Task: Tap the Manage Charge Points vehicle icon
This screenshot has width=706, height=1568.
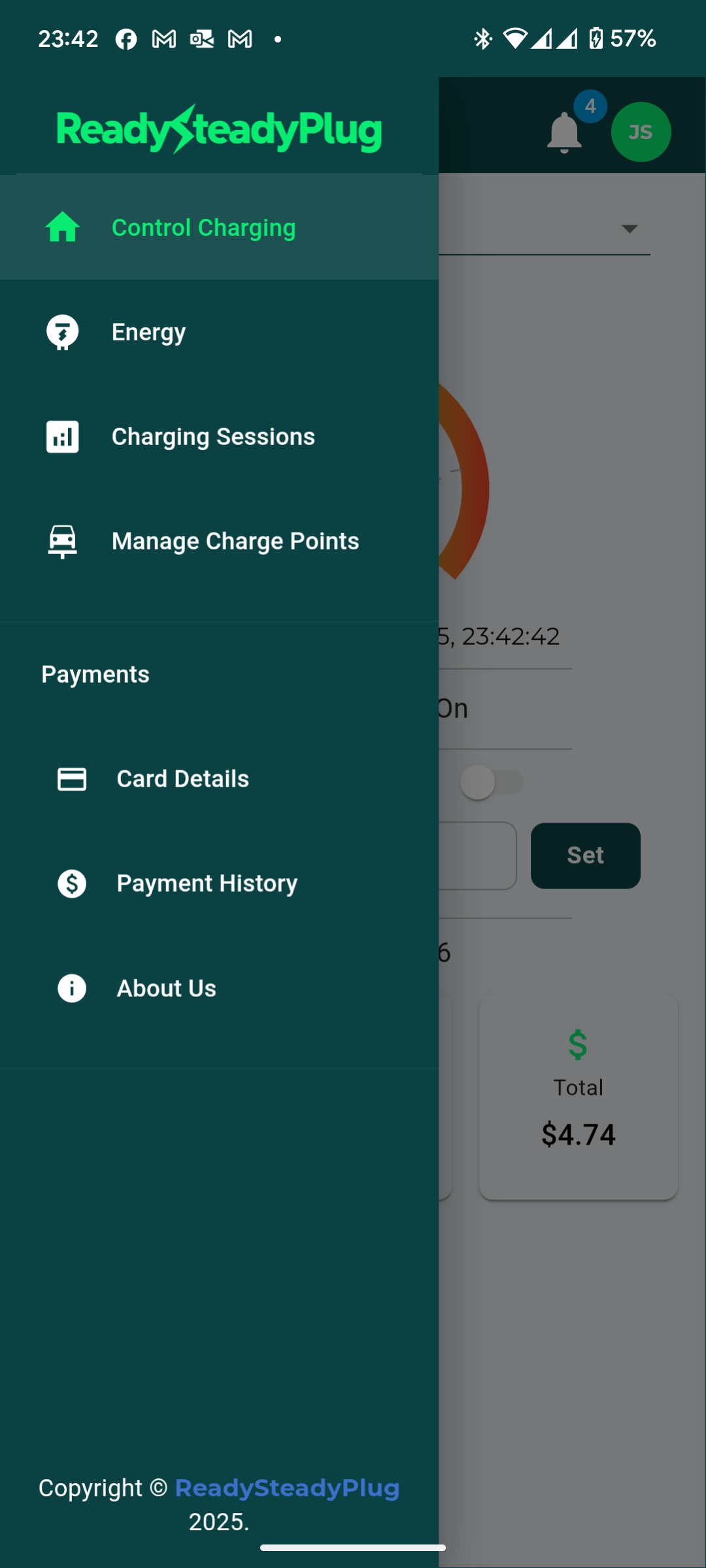Action: [62, 541]
